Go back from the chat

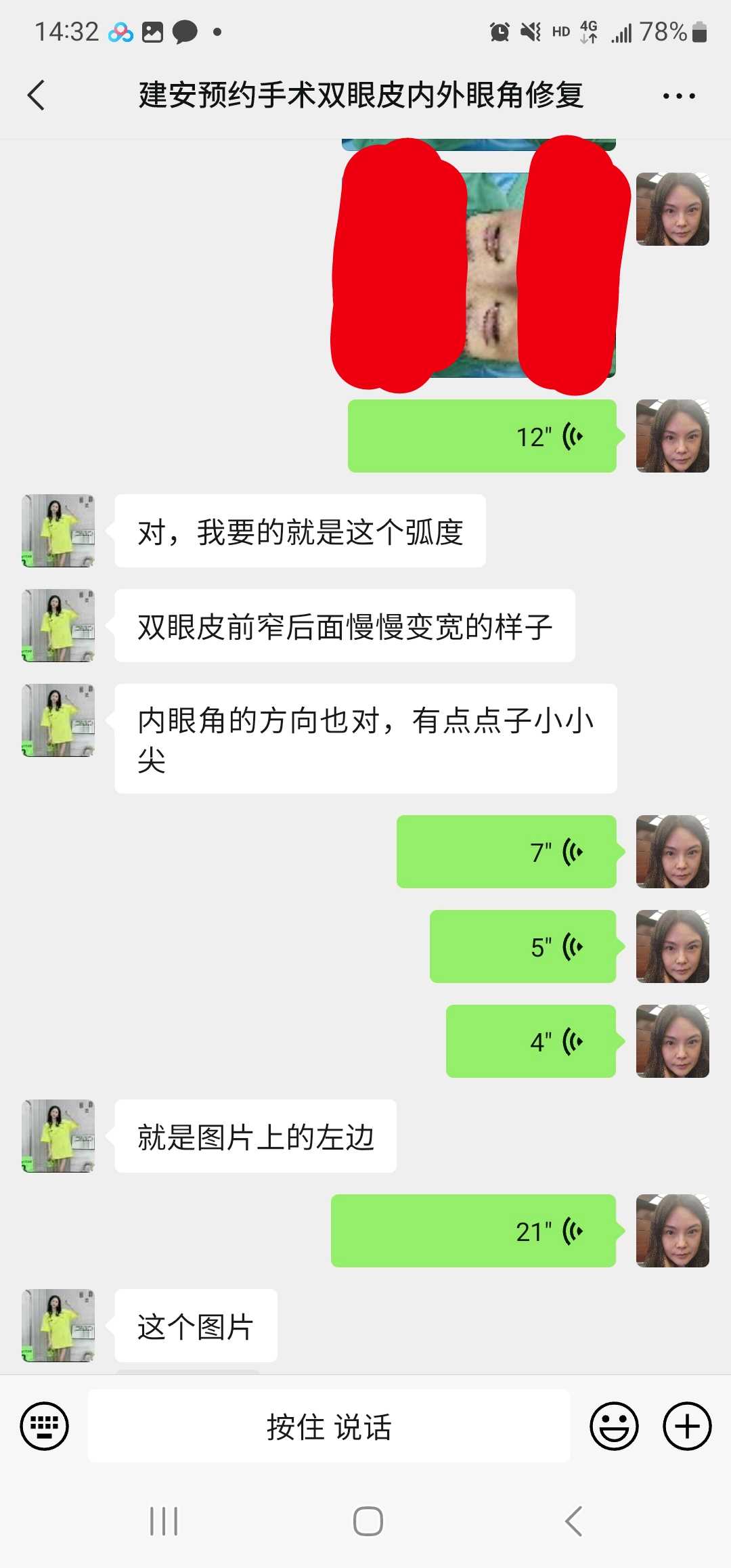click(x=37, y=95)
